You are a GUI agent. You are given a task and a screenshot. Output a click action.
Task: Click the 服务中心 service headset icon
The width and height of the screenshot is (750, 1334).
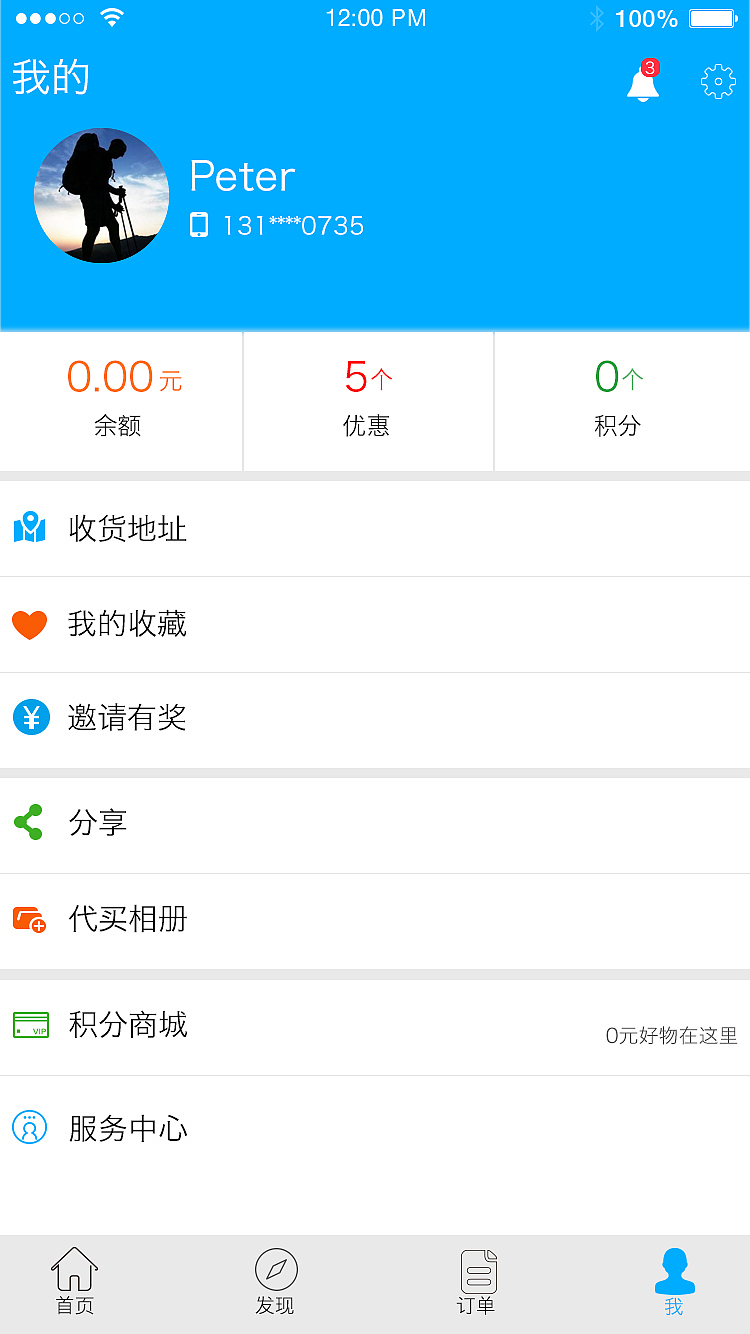coord(30,1127)
